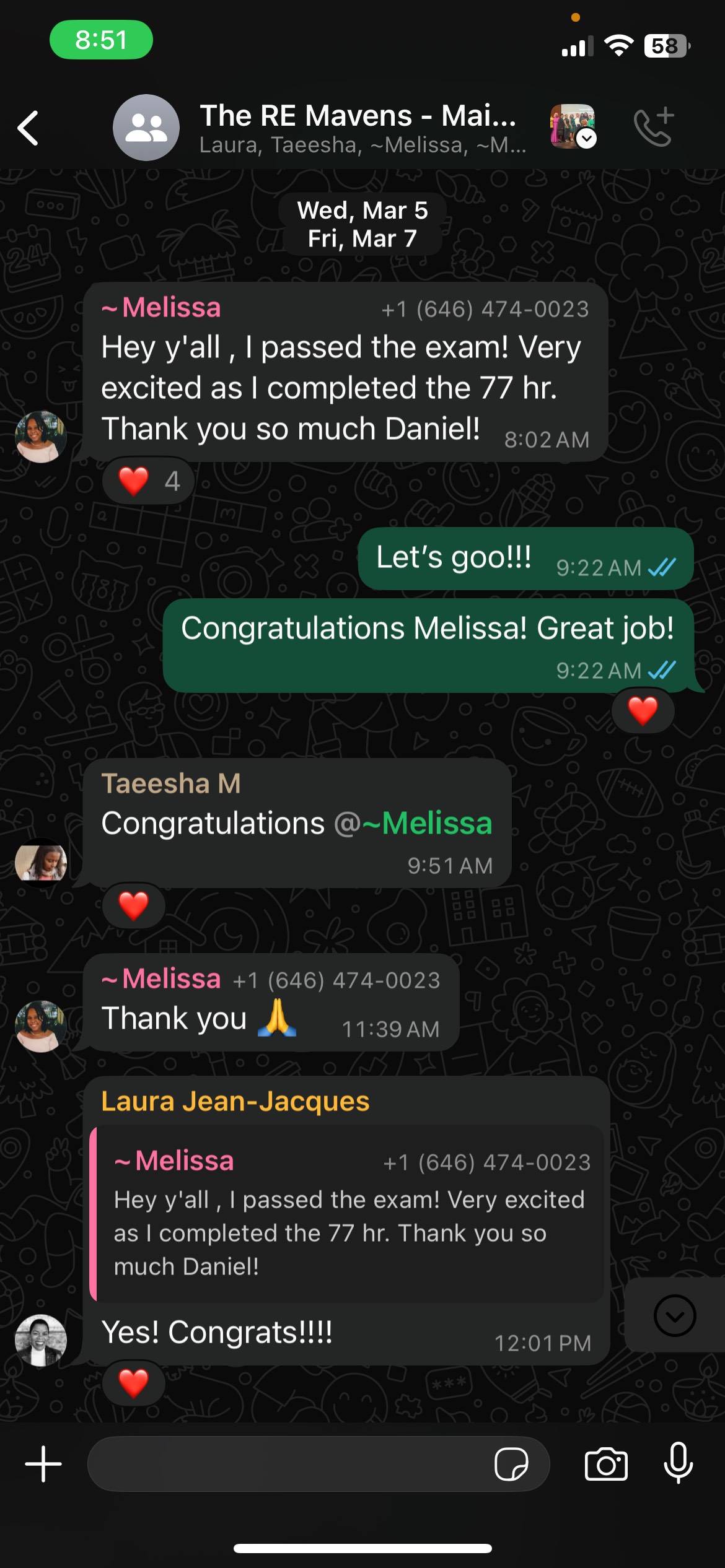Return to the call via the green 8:51 pill
725x1568 pixels.
click(101, 40)
